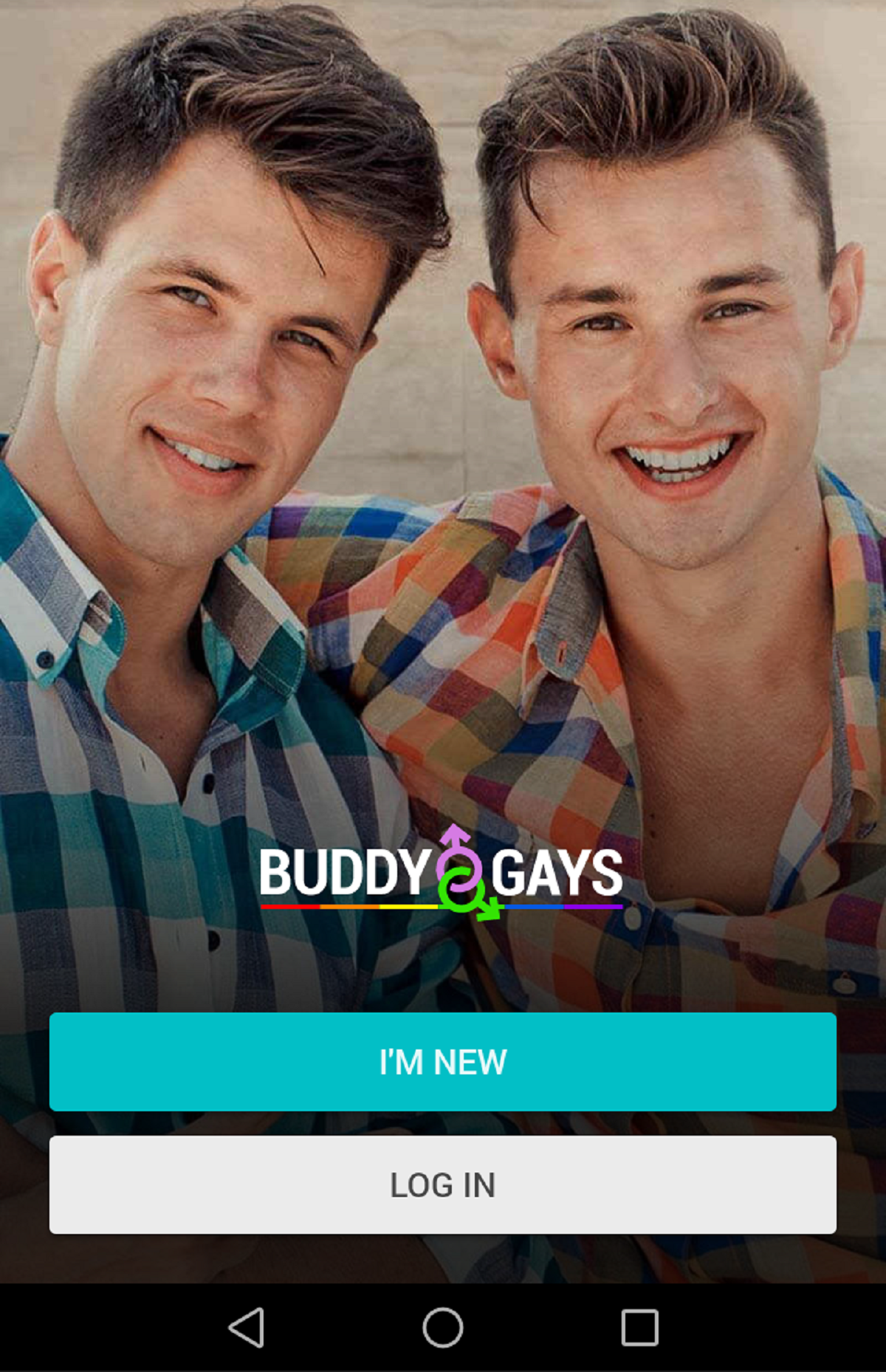
Task: Open recent apps from the navigation bar
Action: (639, 1327)
